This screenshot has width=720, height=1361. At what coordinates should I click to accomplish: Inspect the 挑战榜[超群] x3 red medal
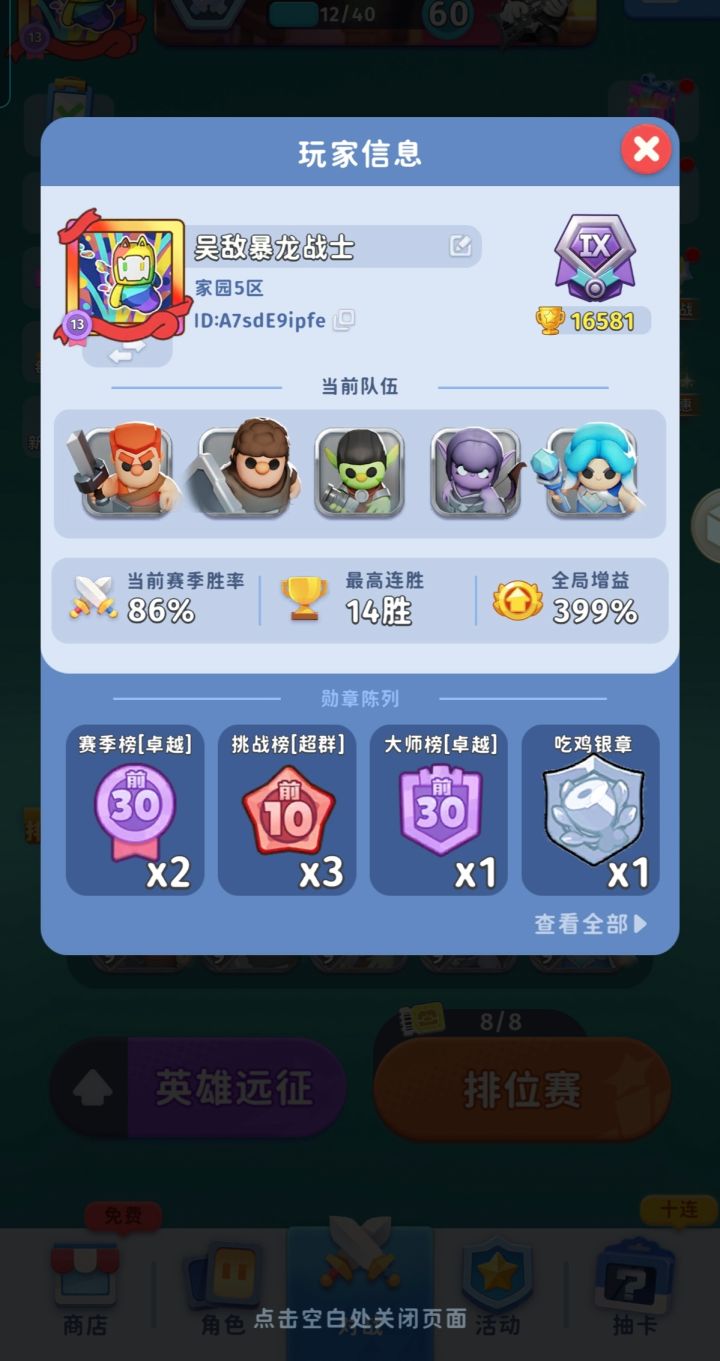tap(287, 808)
